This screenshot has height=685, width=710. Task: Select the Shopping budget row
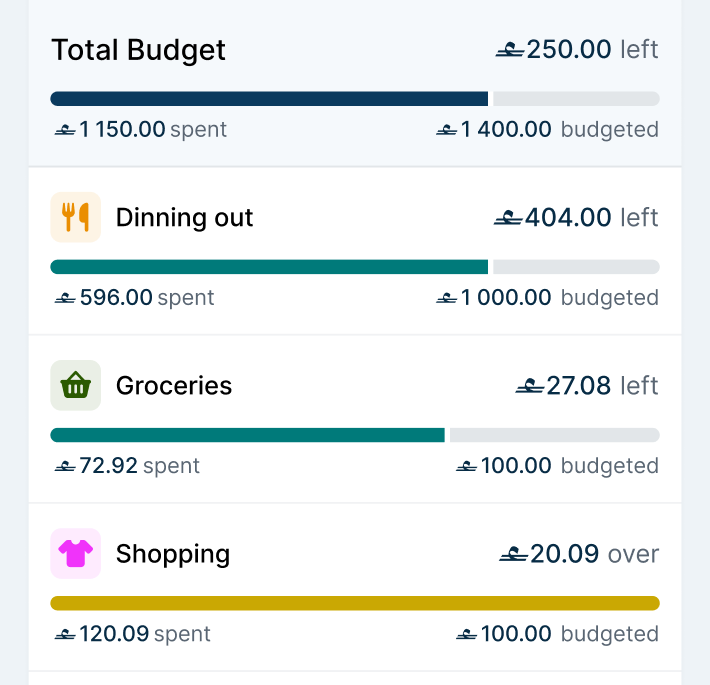pyautogui.click(x=172, y=554)
